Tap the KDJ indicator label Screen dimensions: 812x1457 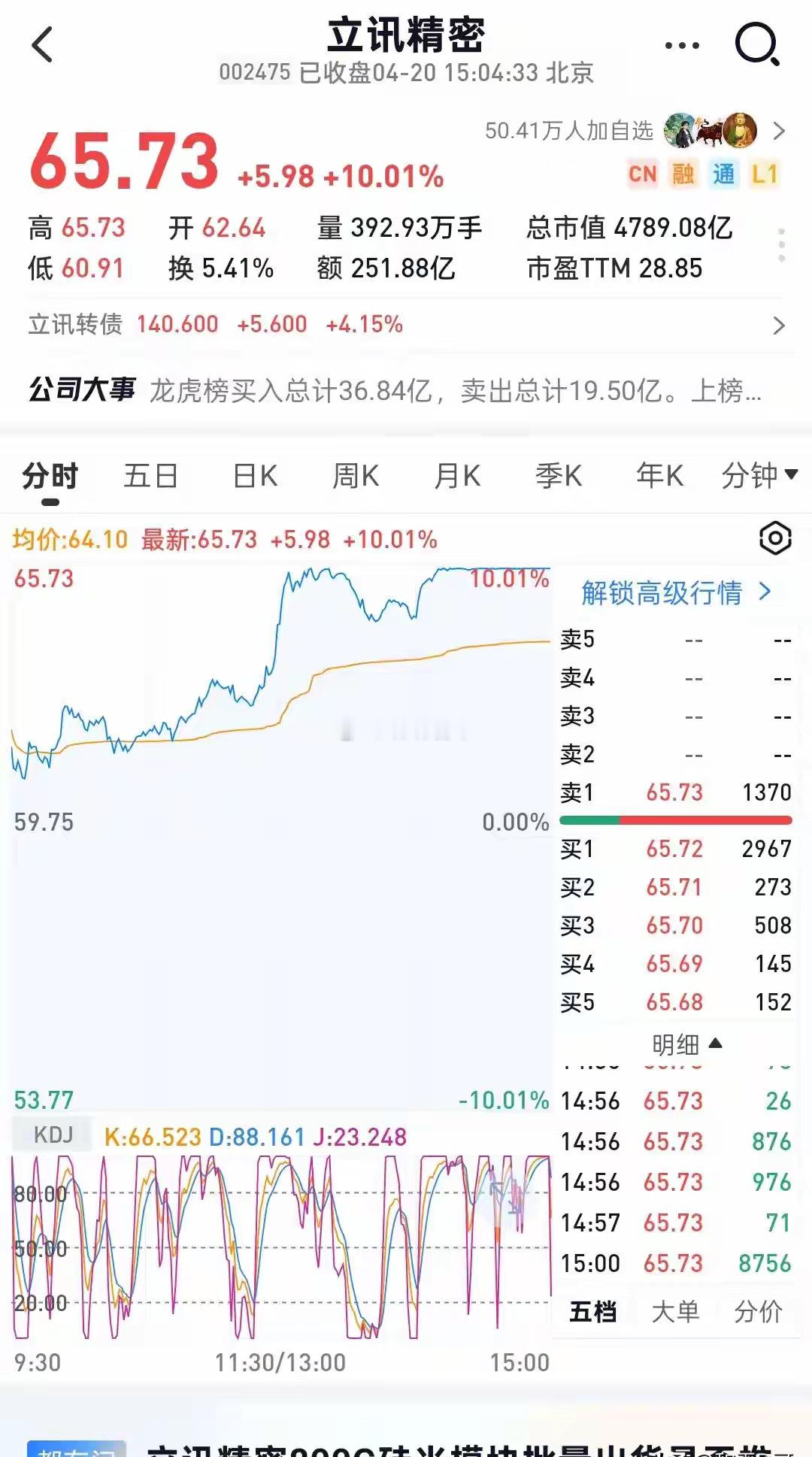(51, 1136)
